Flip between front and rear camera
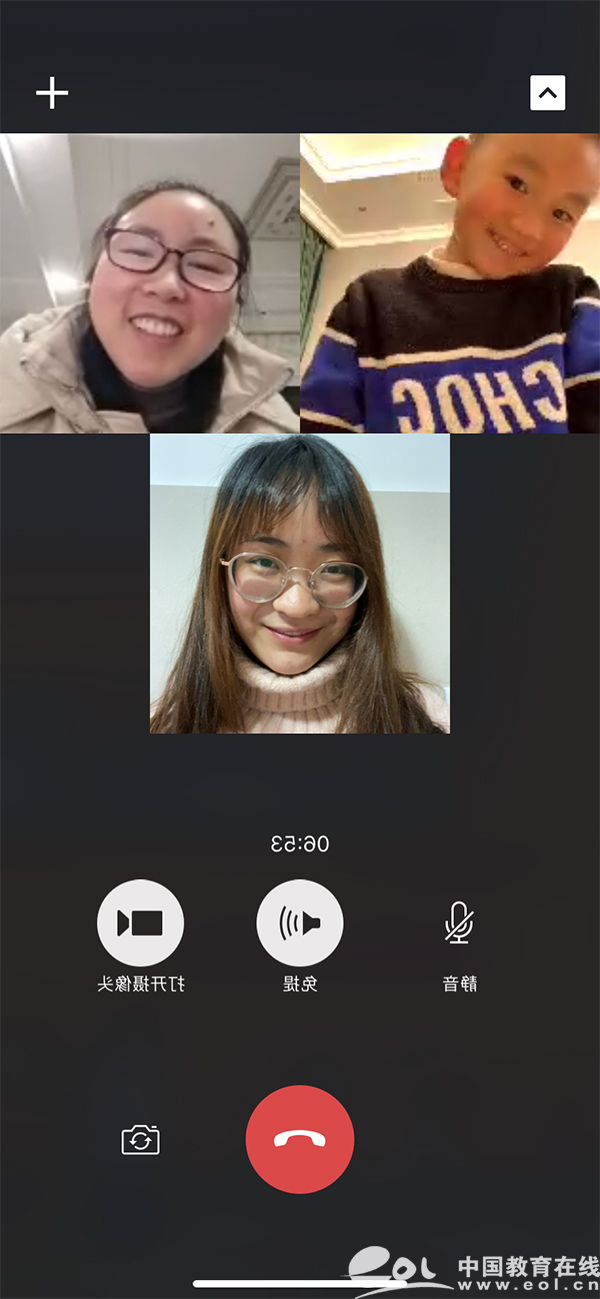Screen dimensions: 600x1299 141,1139
